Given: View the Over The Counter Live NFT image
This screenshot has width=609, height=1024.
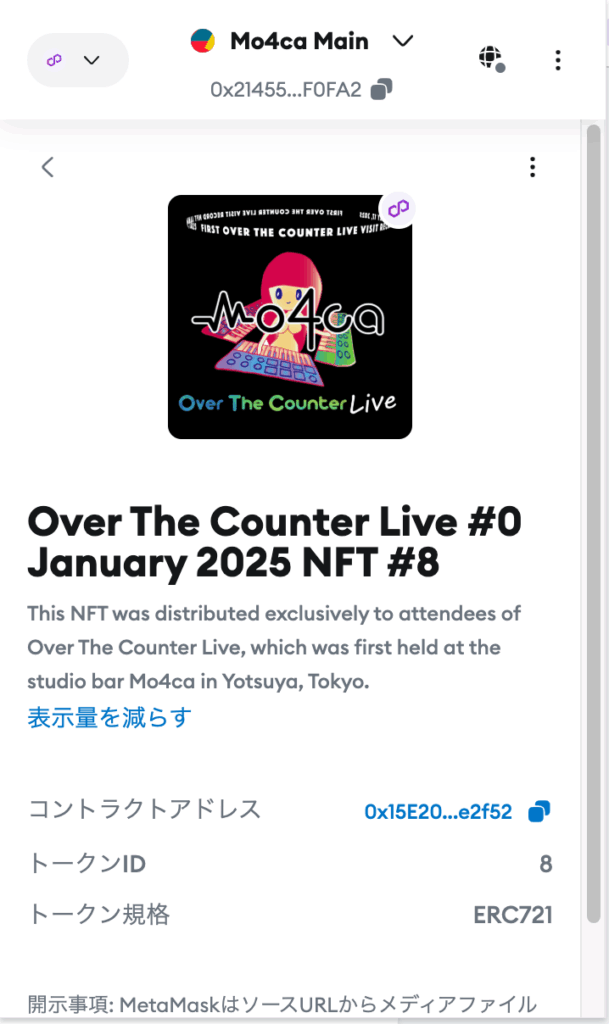Looking at the screenshot, I should 290,317.
